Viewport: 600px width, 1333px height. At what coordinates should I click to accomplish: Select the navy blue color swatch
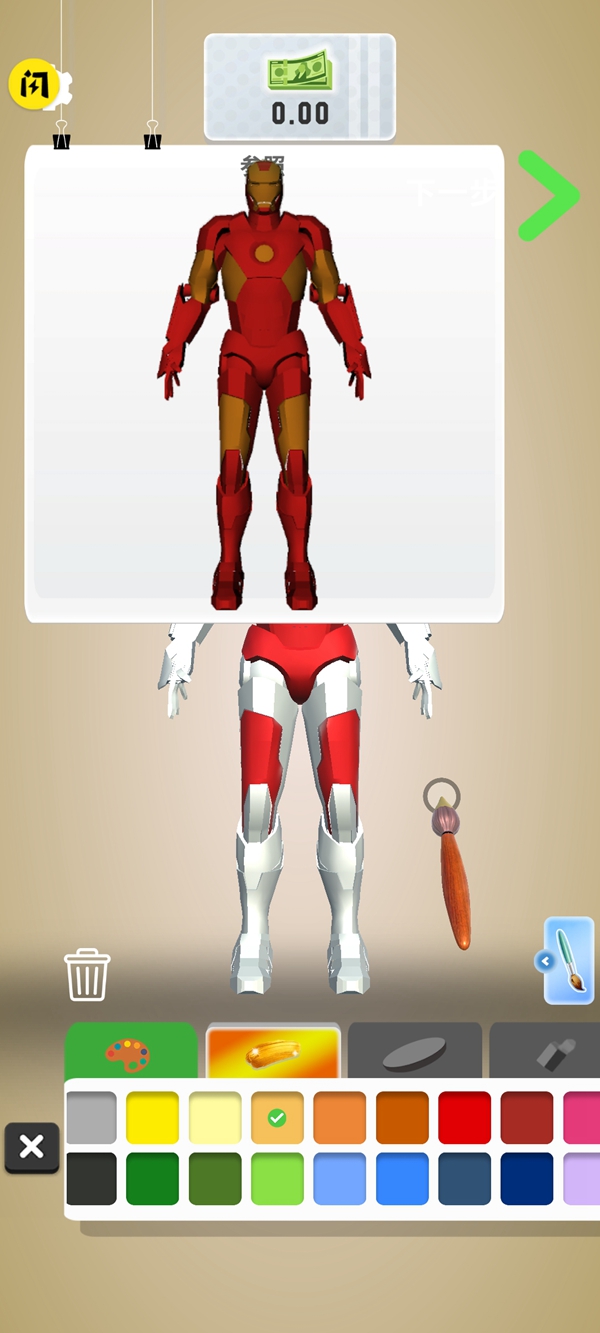point(526,1178)
